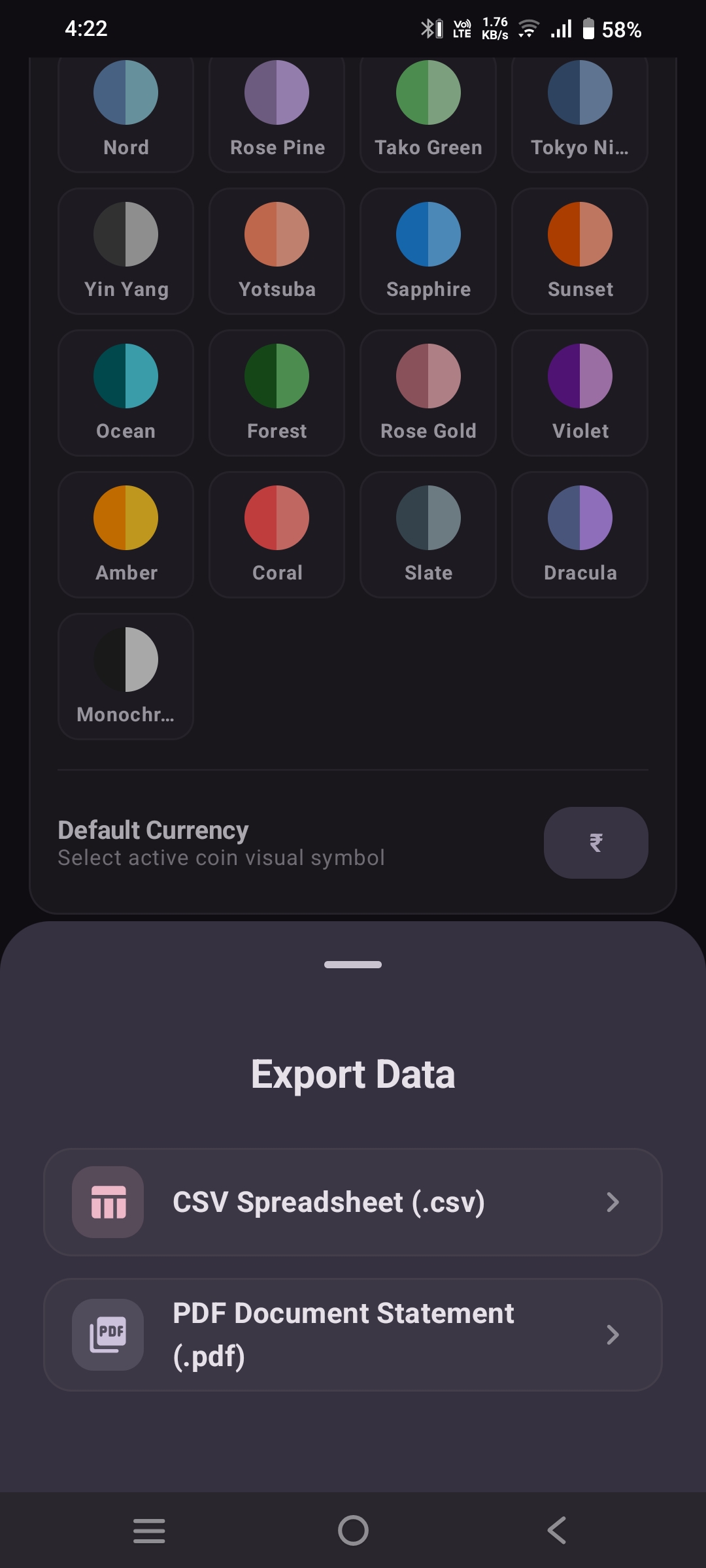This screenshot has height=1568, width=706.
Task: Apply the Dracula theme
Action: click(x=580, y=534)
